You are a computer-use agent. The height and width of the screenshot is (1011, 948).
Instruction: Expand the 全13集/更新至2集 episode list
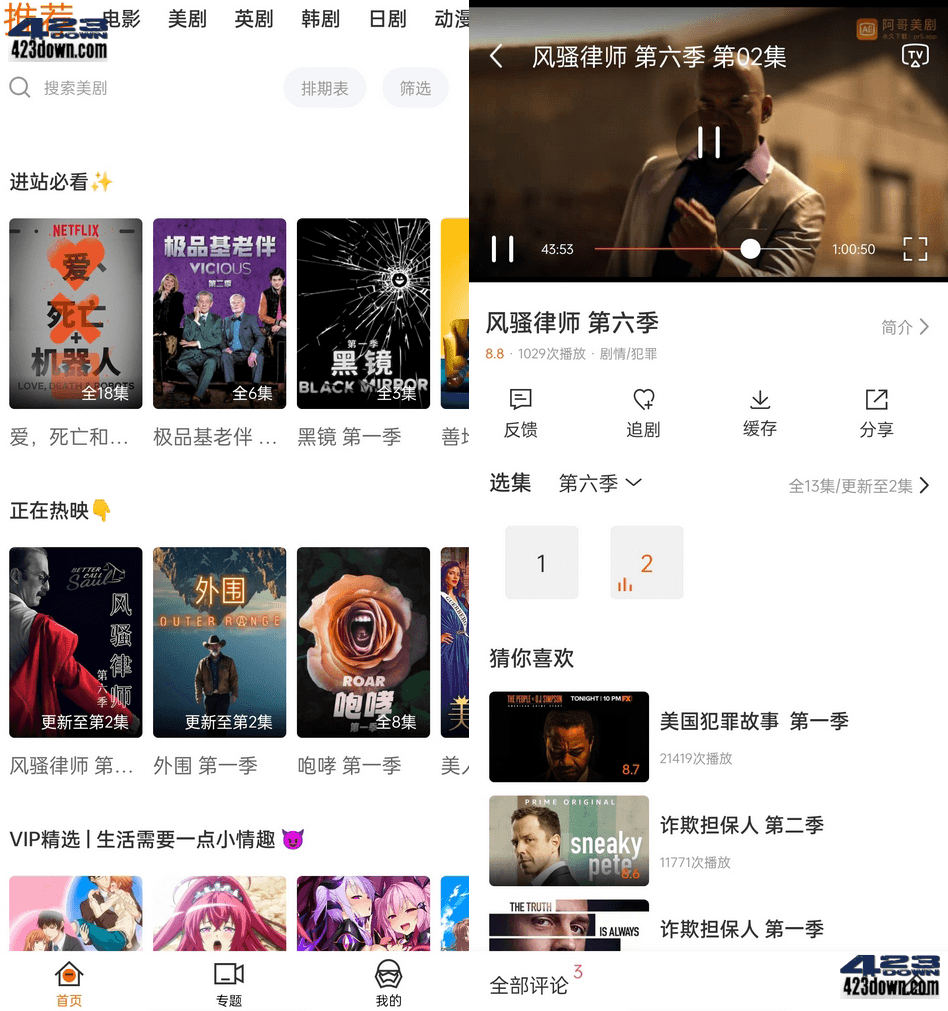857,484
